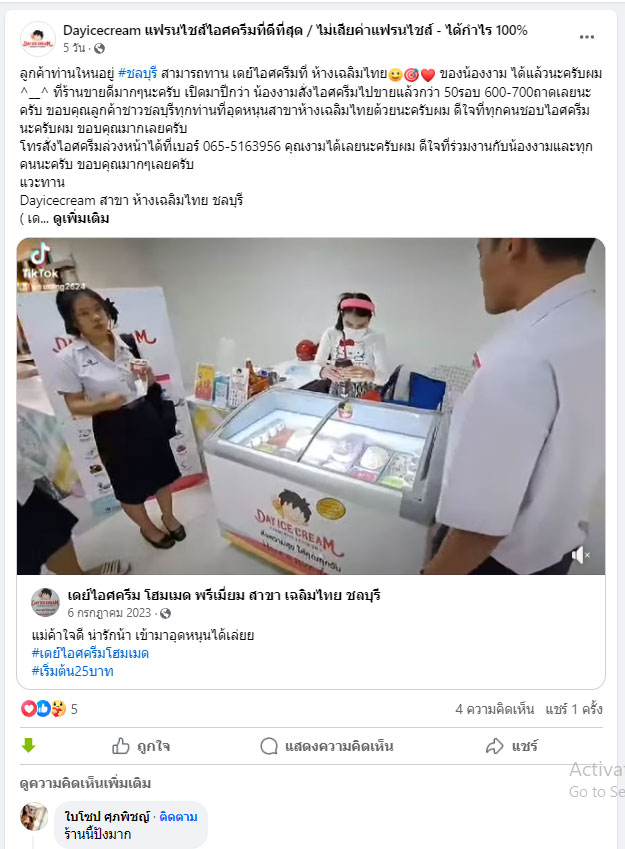Open the 4 ความคิดเห็น comments count
Image resolution: width=625 pixels, height=849 pixels.
[495, 709]
